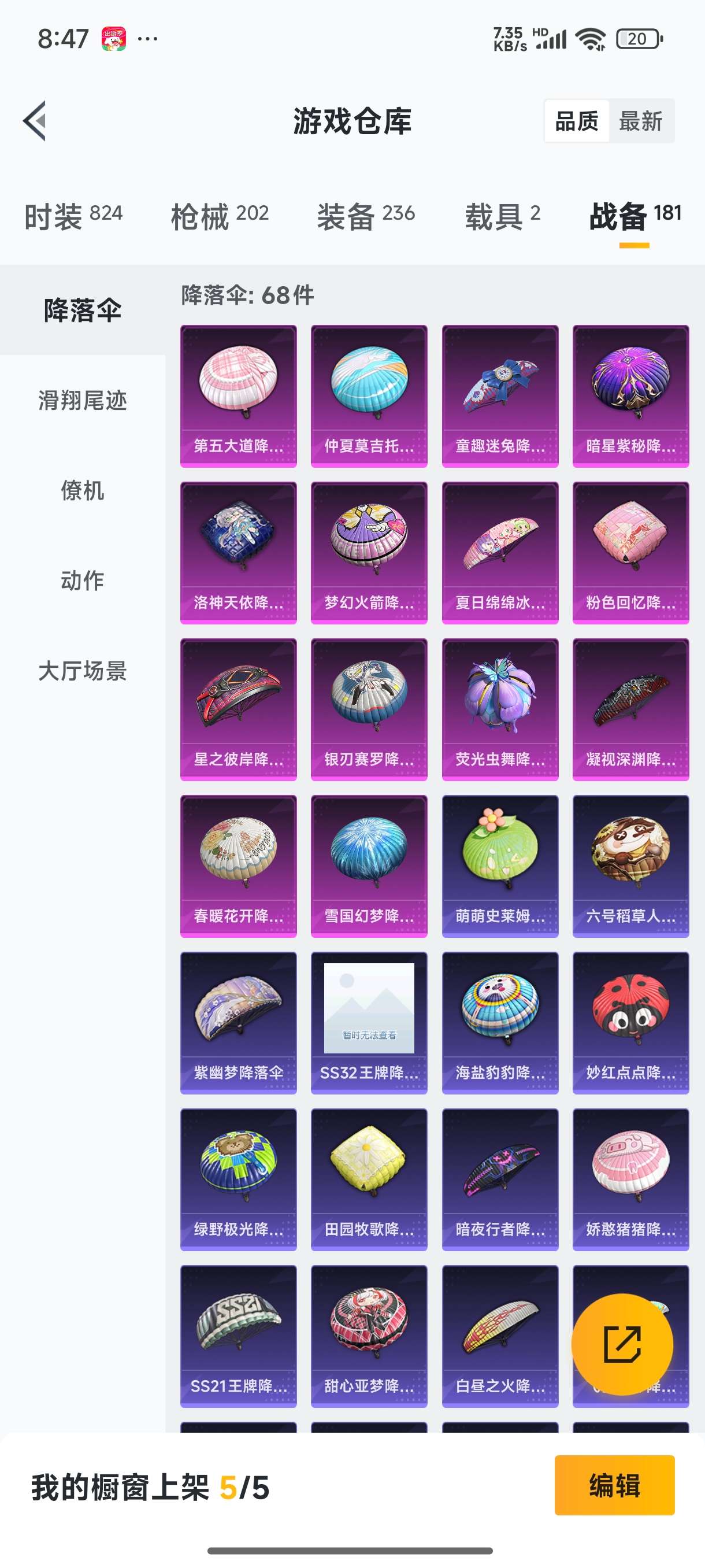Tap the orange floating share button

[622, 1344]
